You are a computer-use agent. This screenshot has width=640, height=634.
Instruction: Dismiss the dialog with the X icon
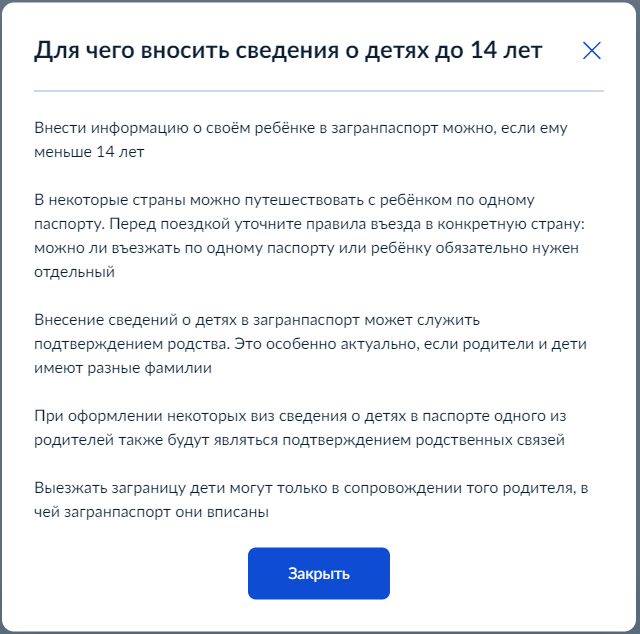(592, 51)
